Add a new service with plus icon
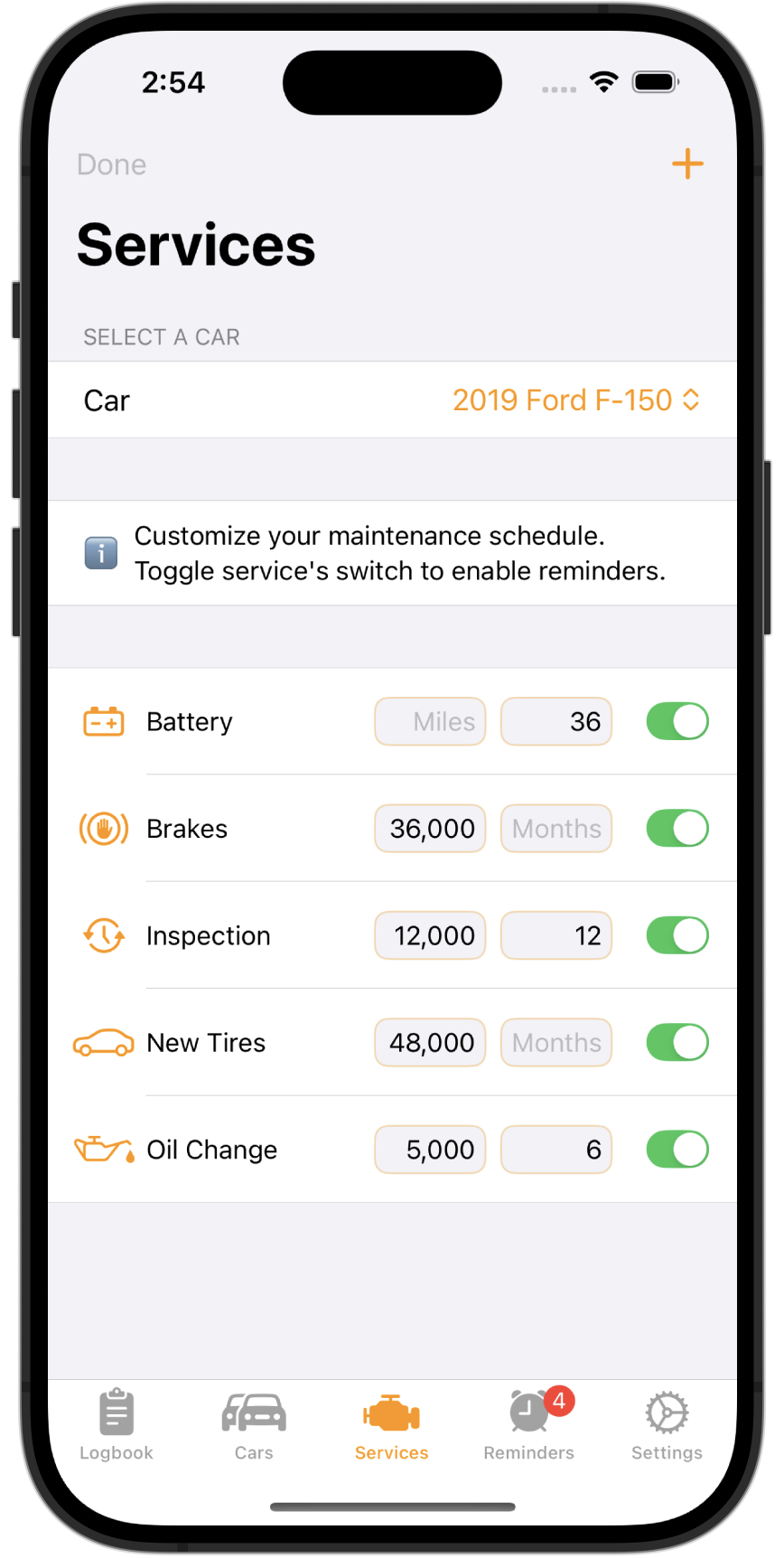 (687, 164)
